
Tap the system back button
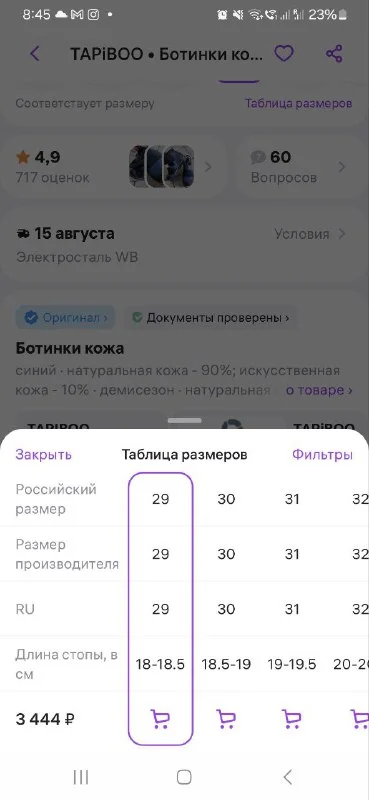tap(287, 777)
